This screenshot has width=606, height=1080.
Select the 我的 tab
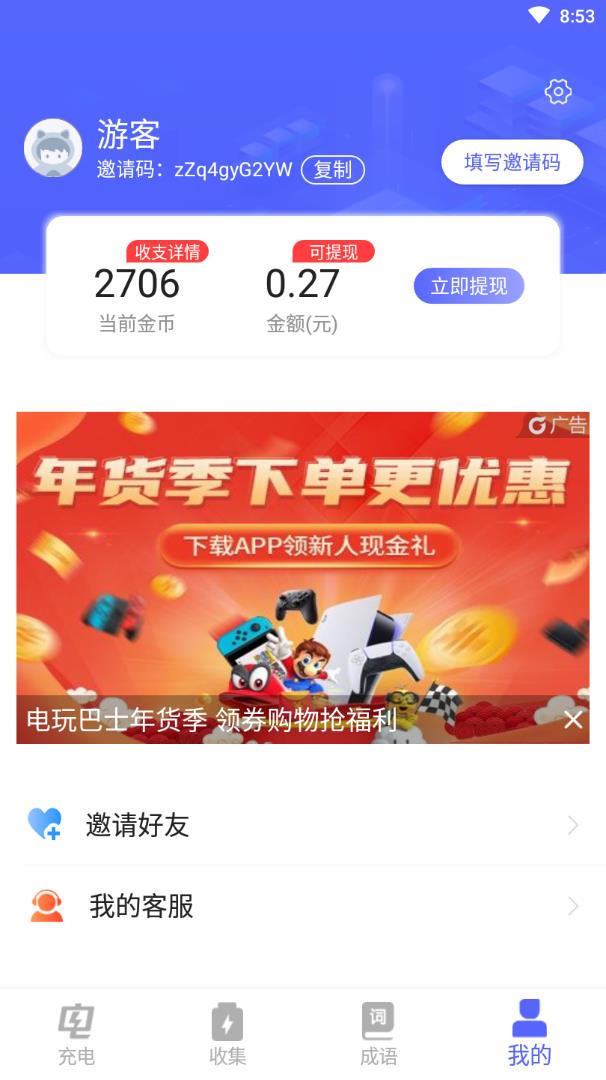(529, 1035)
